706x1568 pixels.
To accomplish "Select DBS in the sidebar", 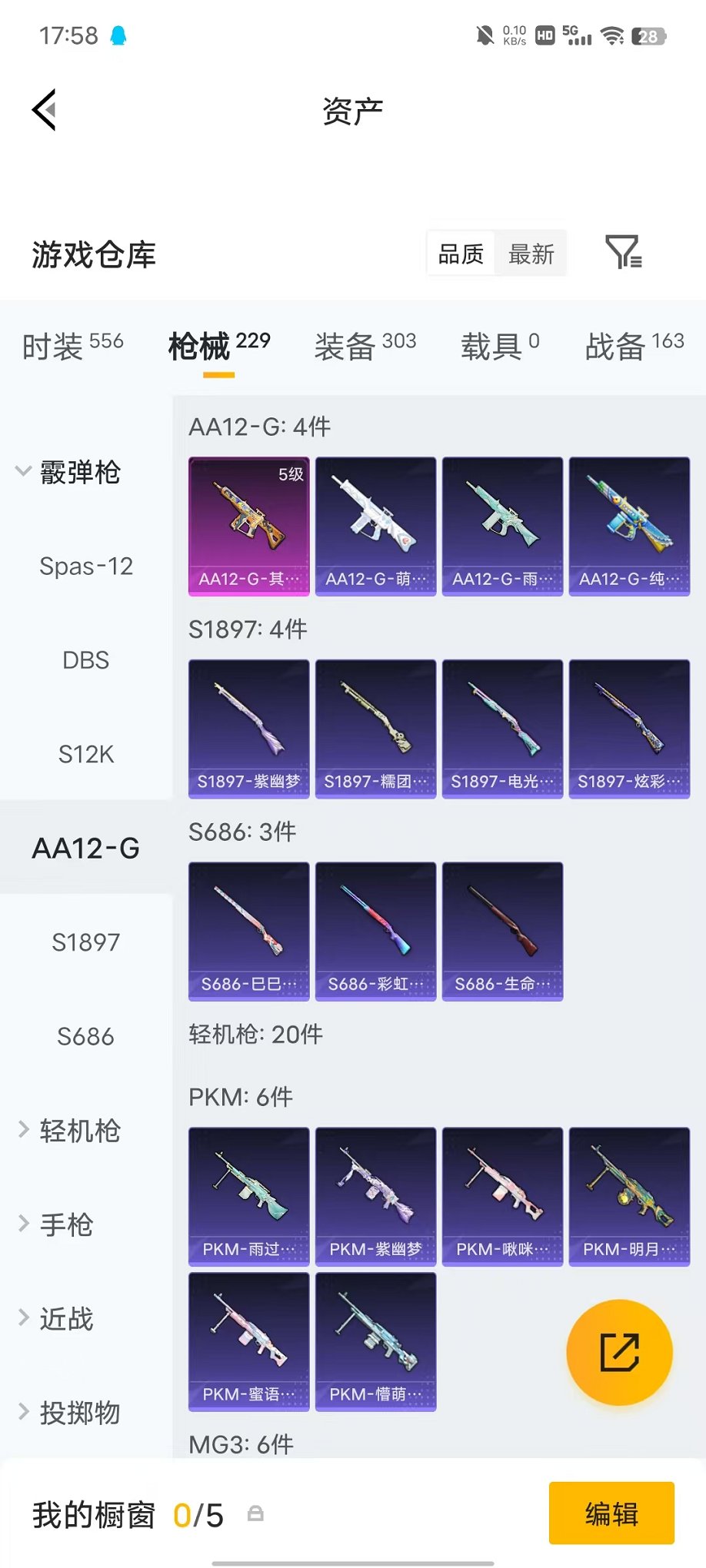I will [x=86, y=660].
